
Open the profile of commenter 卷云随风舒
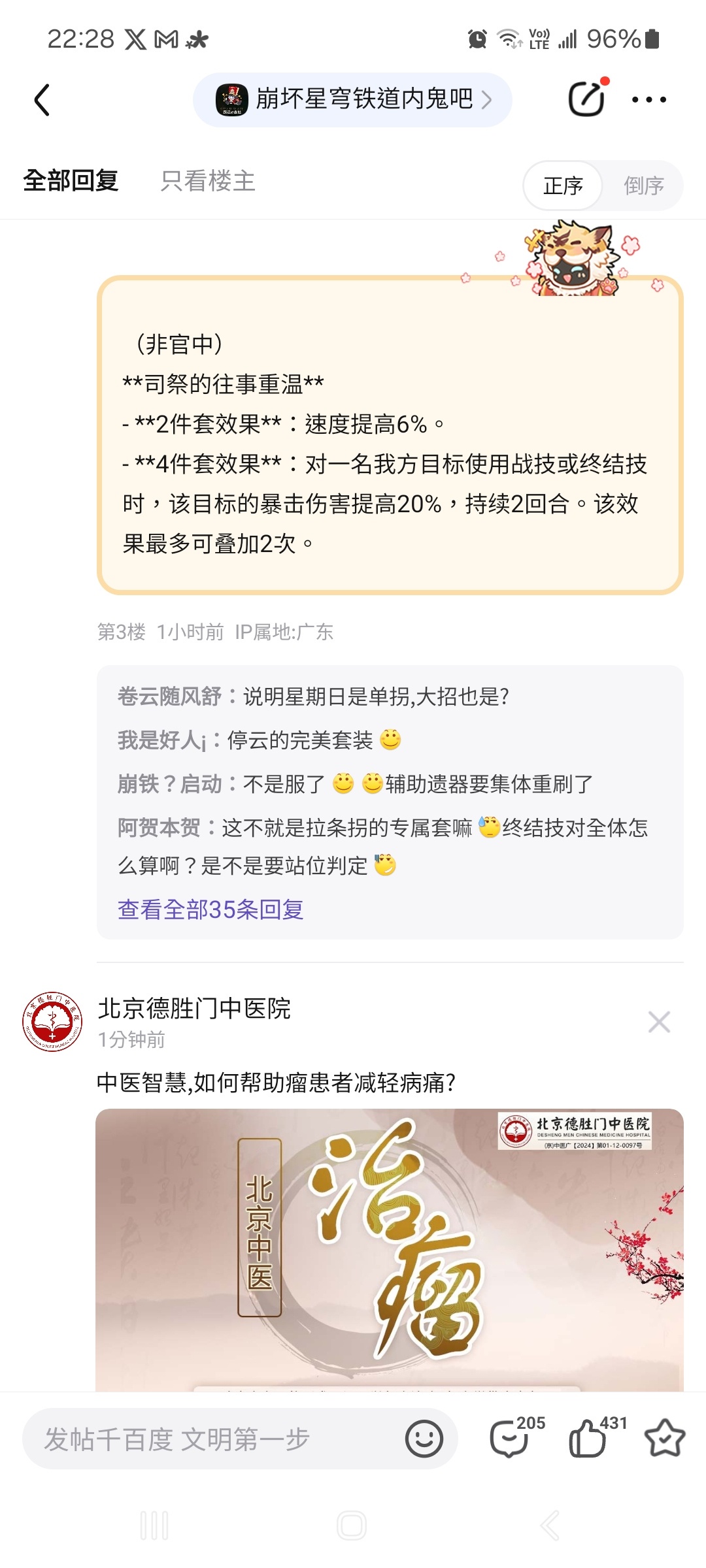(169, 696)
